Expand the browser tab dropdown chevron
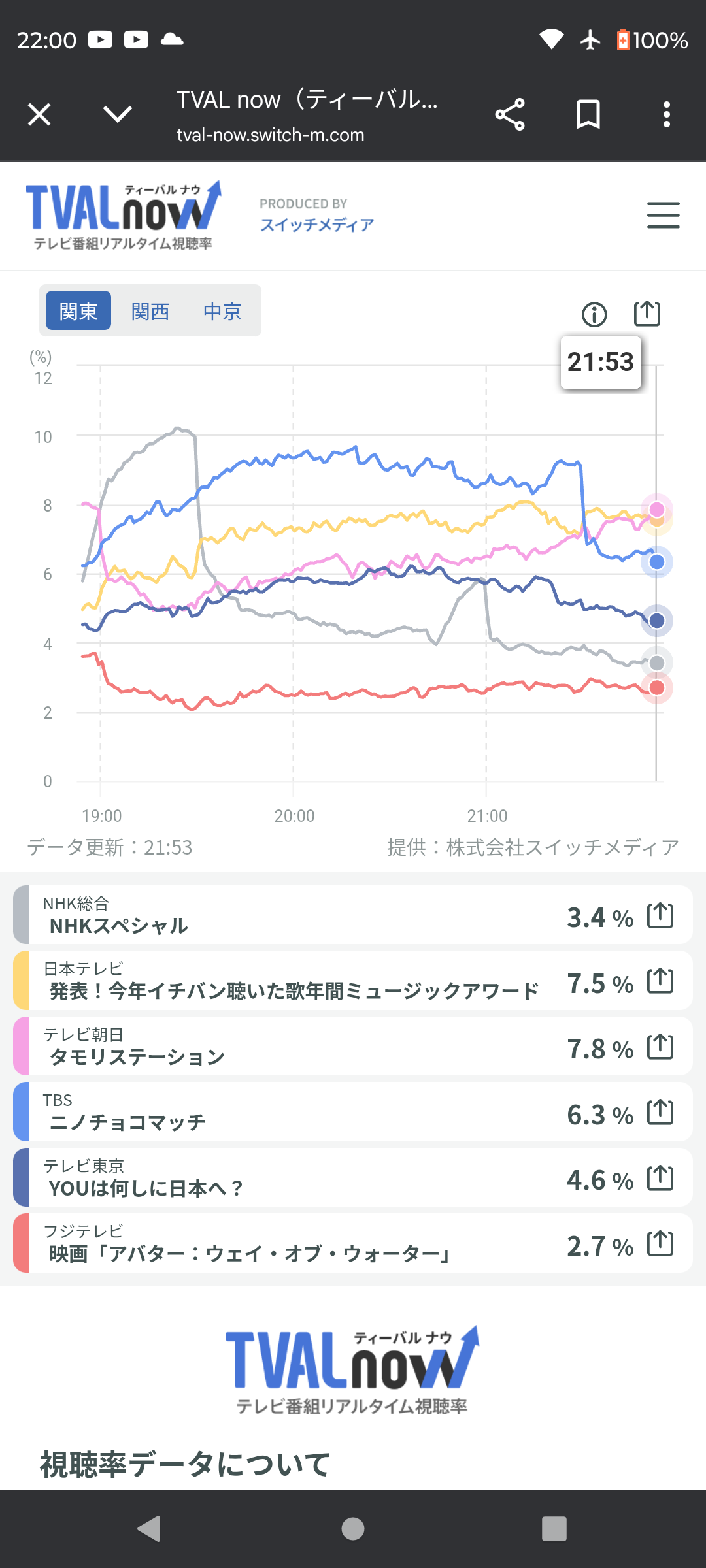Viewport: 706px width, 1568px height. (118, 115)
